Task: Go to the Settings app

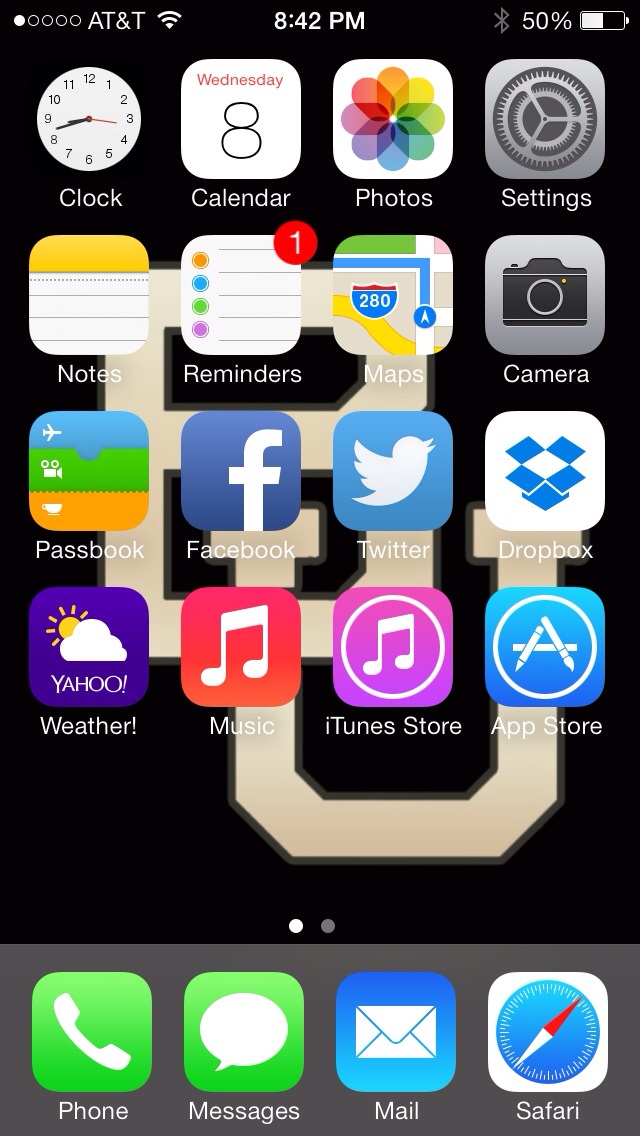Action: (x=545, y=119)
